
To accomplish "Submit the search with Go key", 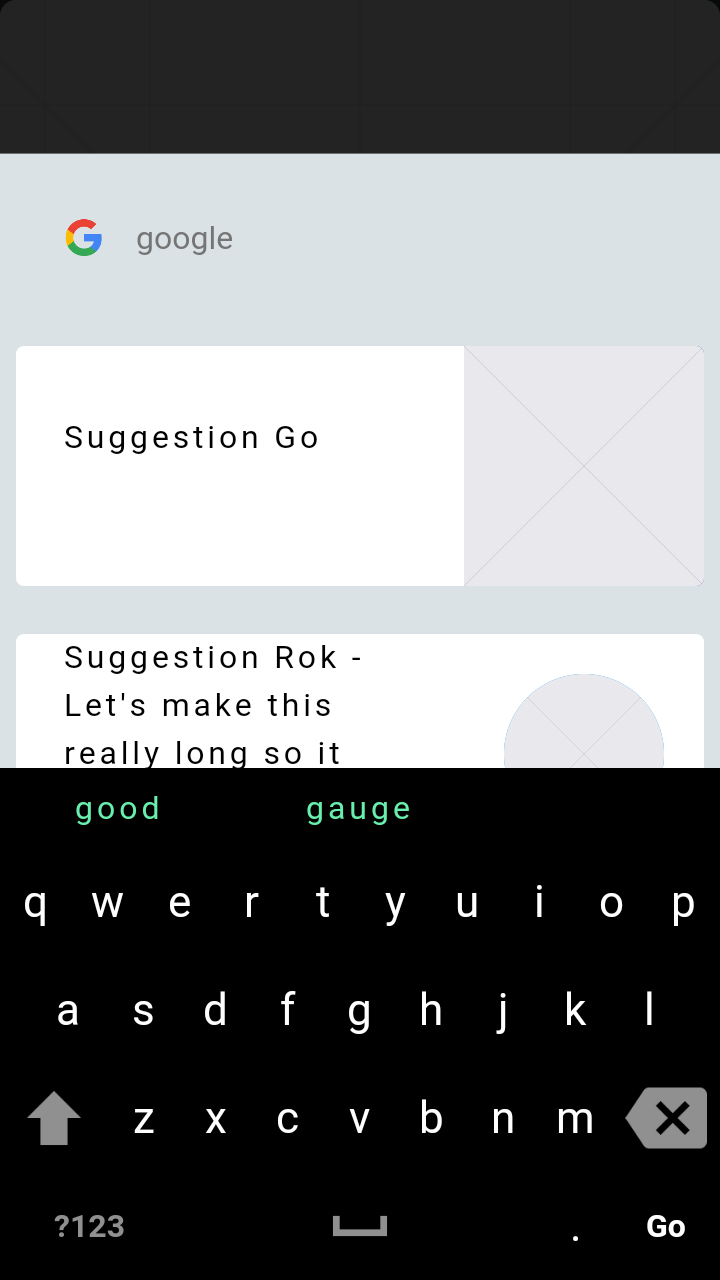I will tap(665, 1226).
